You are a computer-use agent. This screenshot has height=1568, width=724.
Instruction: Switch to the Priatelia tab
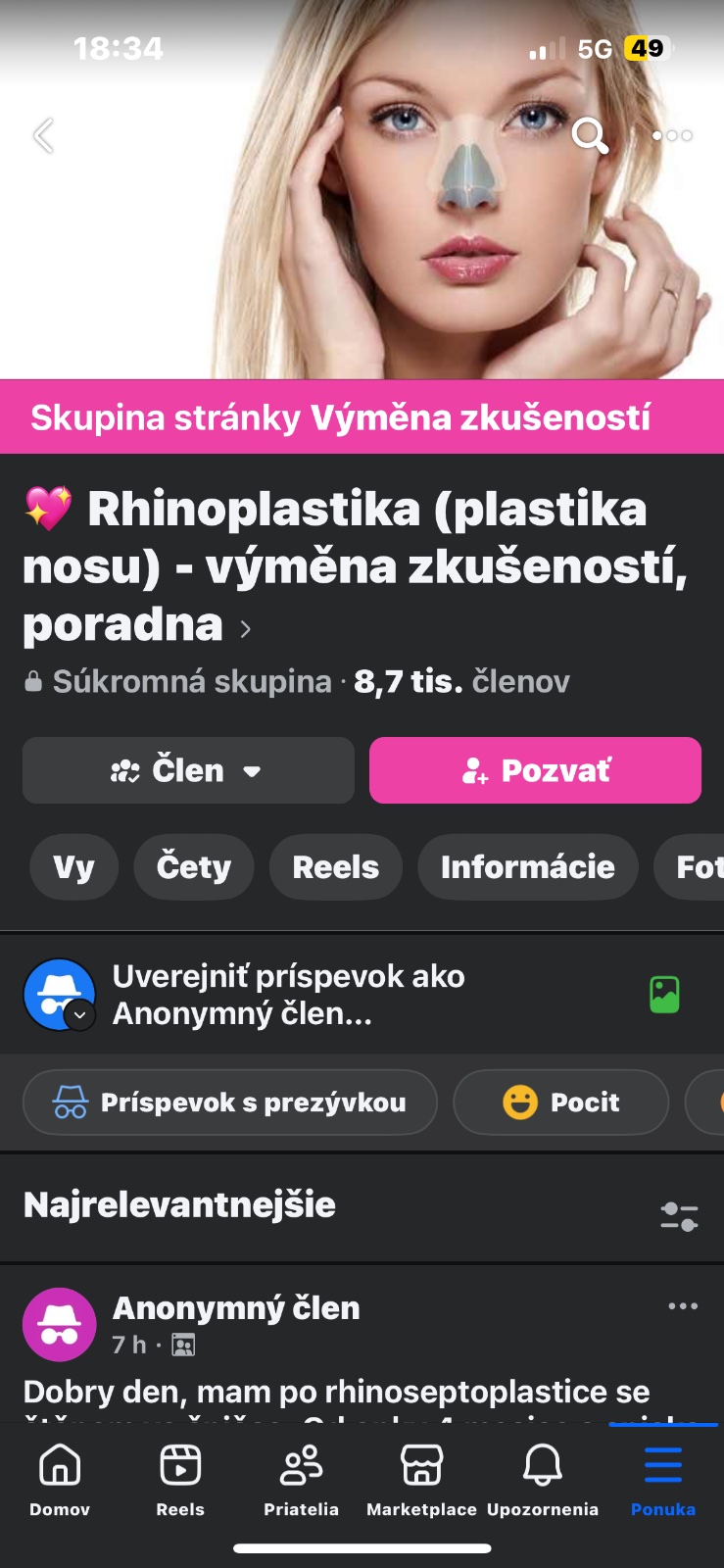(x=301, y=1480)
